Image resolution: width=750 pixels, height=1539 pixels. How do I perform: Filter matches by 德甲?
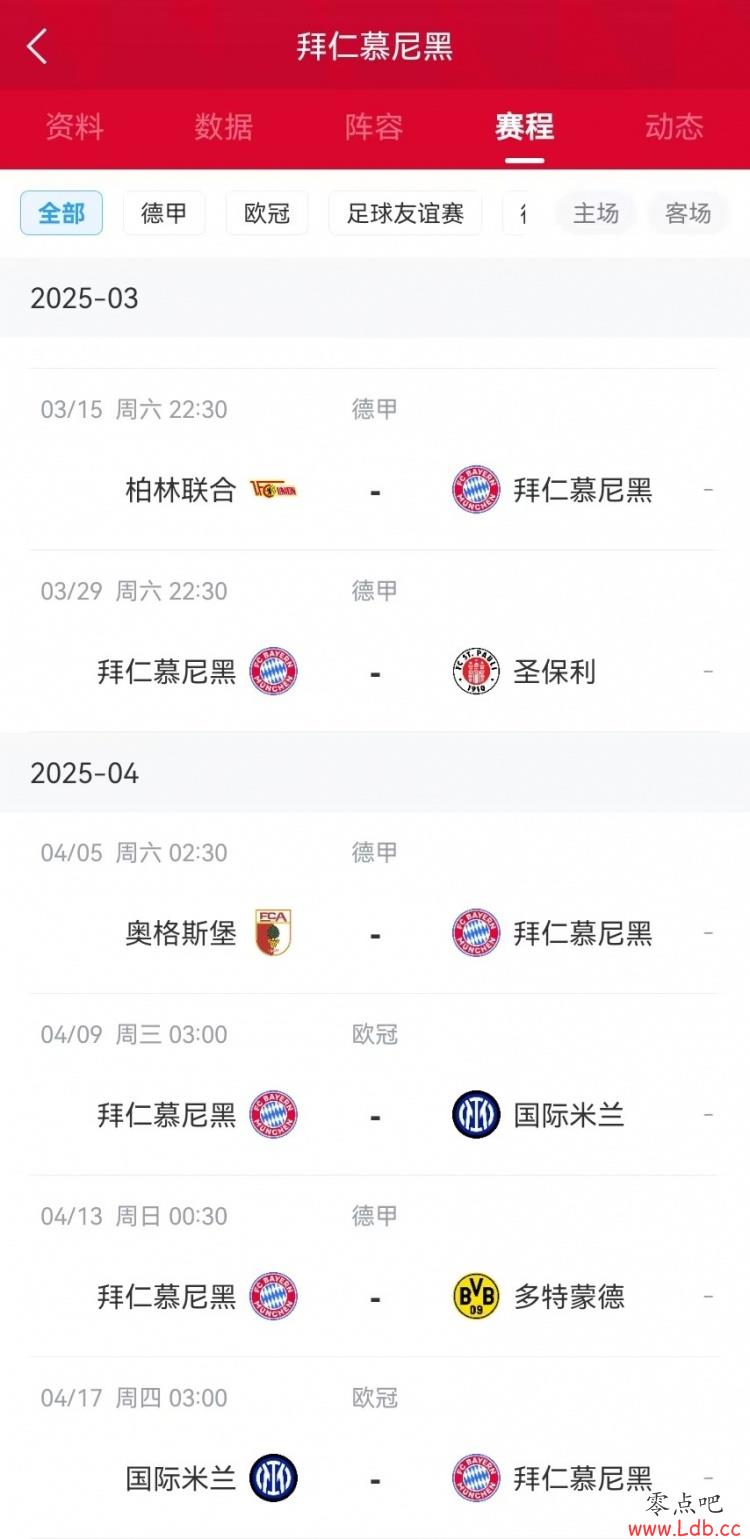(x=164, y=213)
